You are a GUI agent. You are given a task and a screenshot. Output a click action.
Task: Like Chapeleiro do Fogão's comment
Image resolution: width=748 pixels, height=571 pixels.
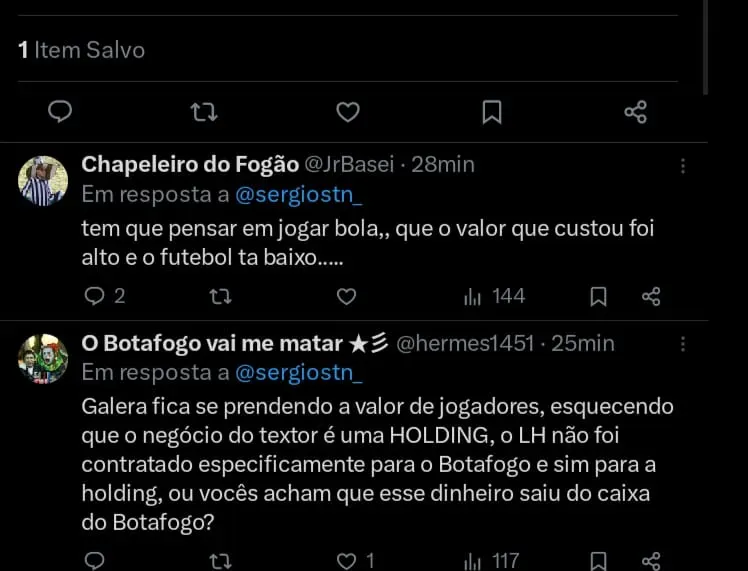click(x=346, y=296)
